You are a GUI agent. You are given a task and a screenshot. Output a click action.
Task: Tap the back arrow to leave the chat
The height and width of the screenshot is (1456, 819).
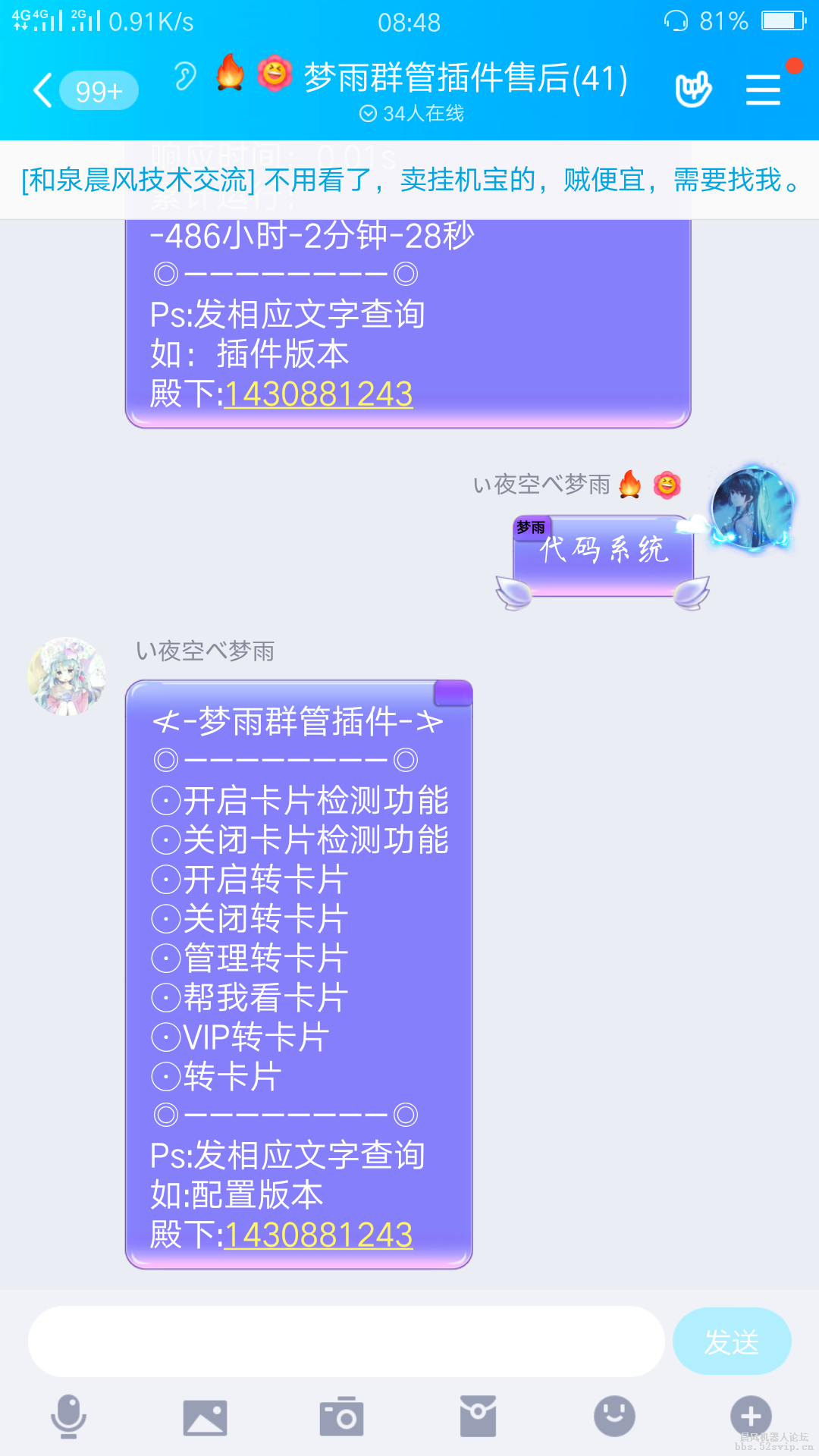[x=42, y=90]
